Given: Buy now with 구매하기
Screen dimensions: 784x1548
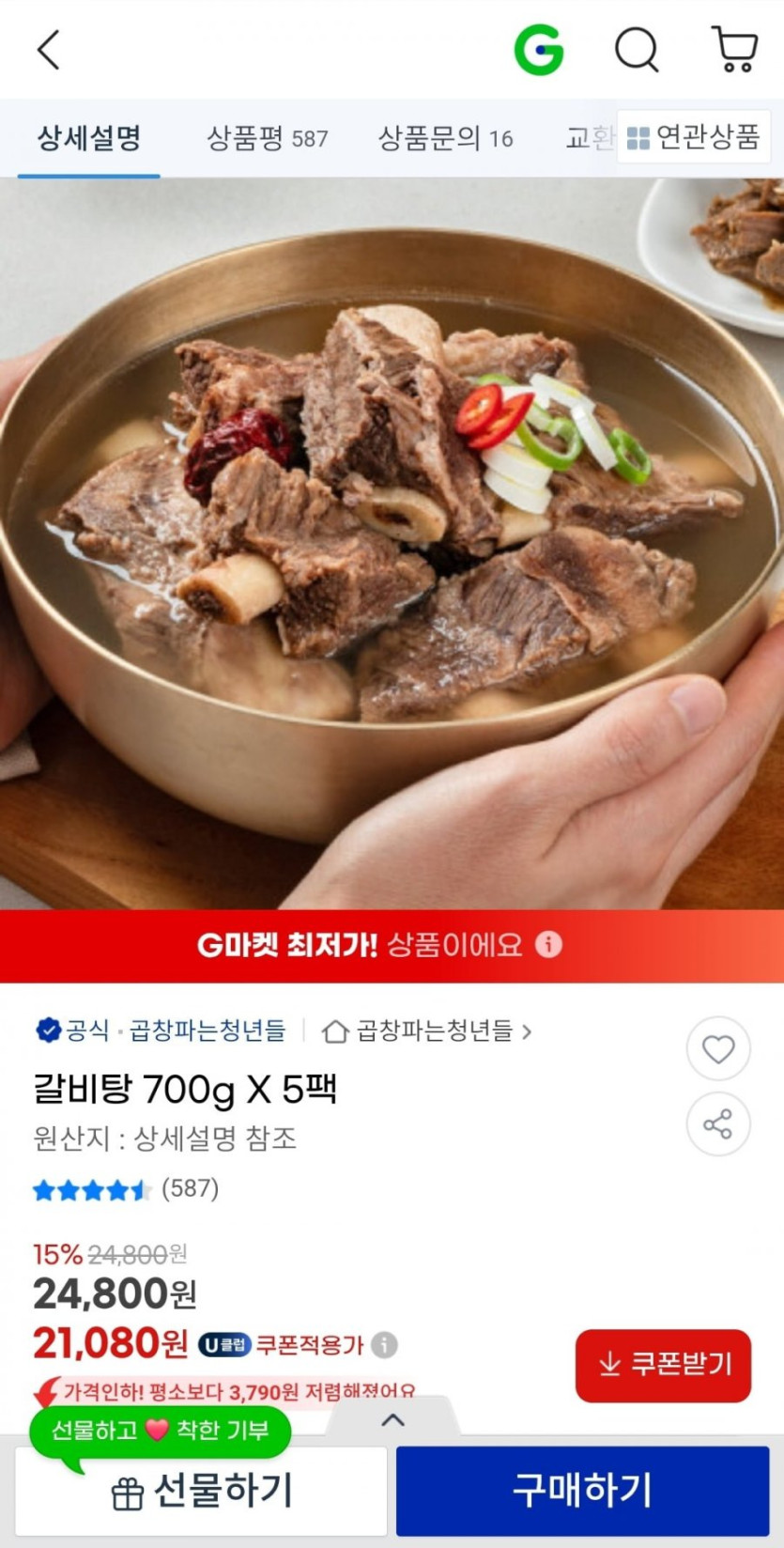Looking at the screenshot, I should pyautogui.click(x=582, y=1491).
